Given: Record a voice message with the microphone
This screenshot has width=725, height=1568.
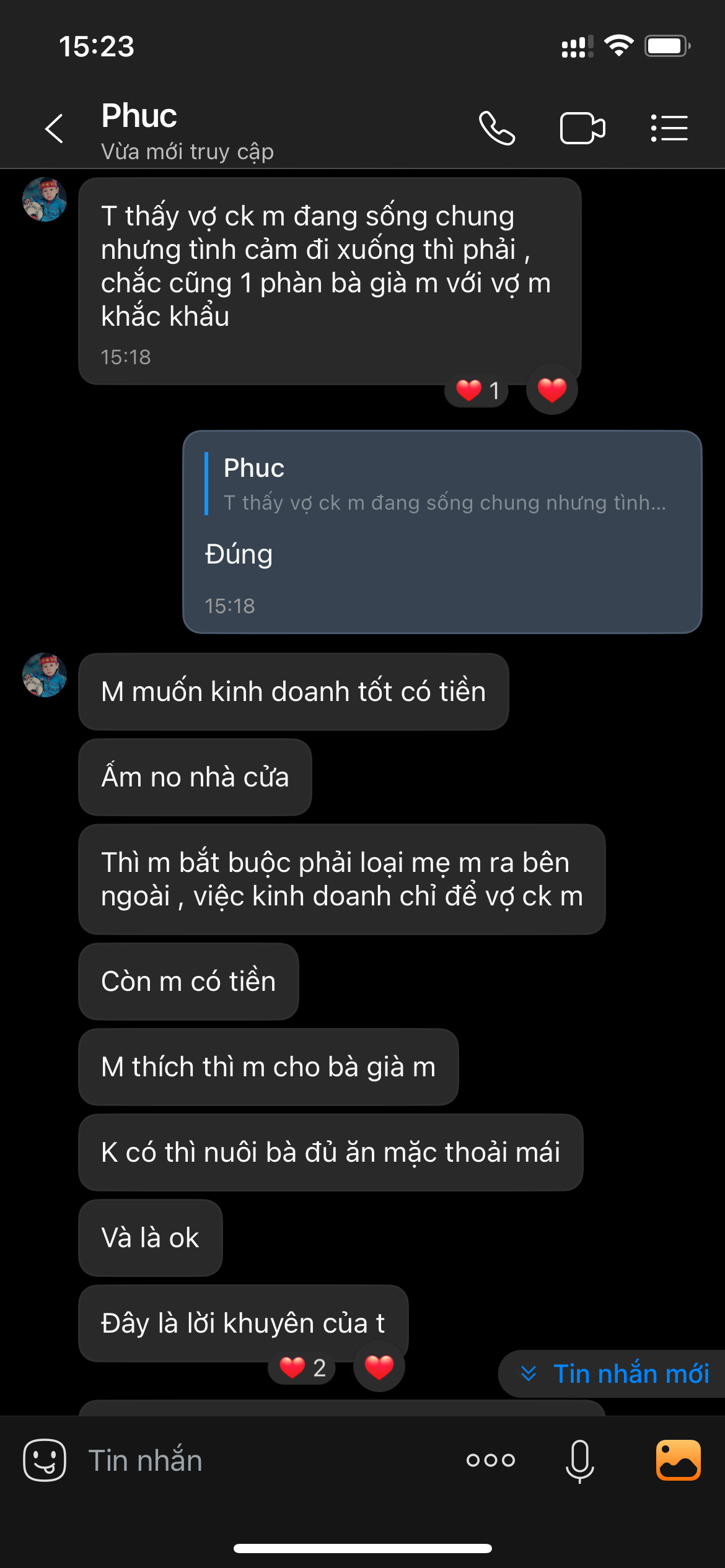Looking at the screenshot, I should tap(580, 1460).
